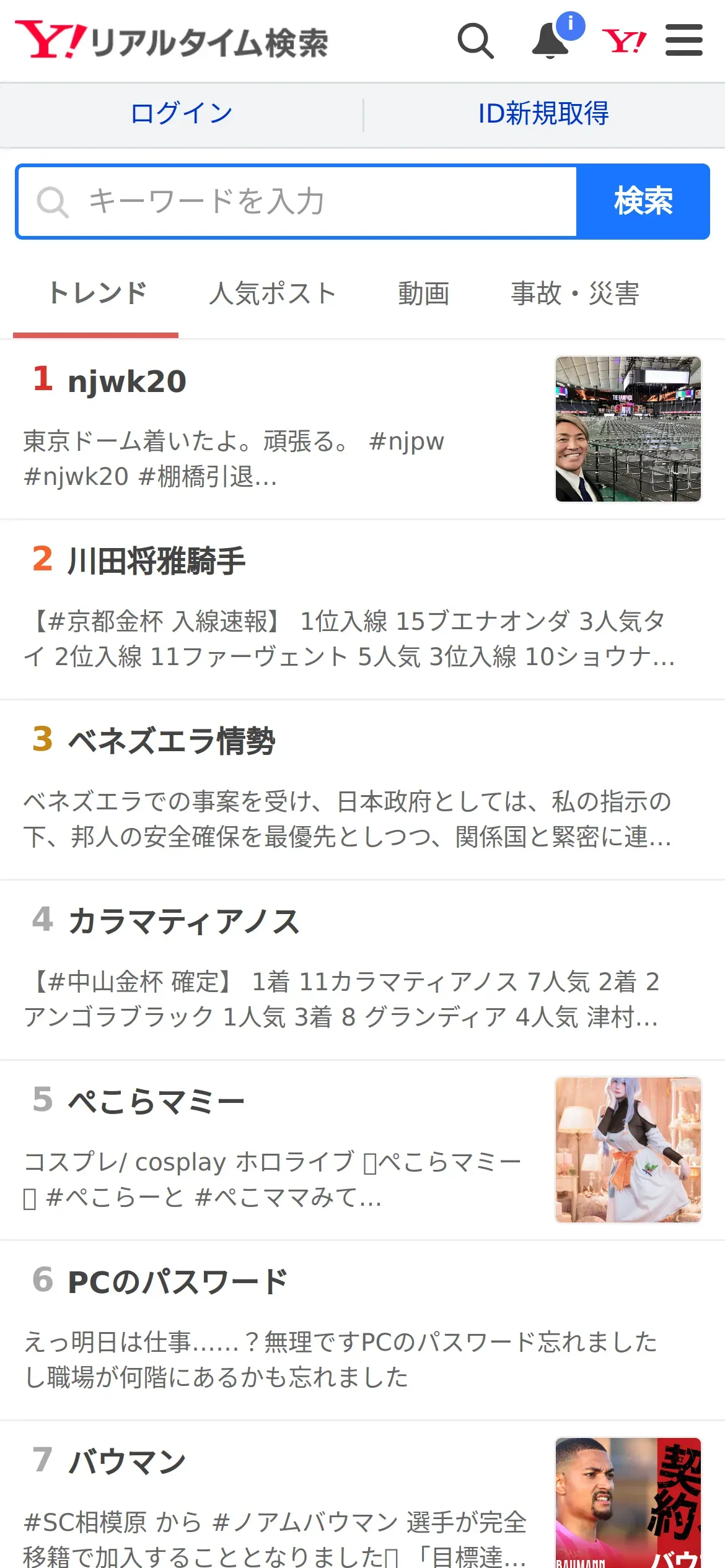The height and width of the screenshot is (1568, 725).
Task: Switch to the 動画 tab
Action: 424,294
